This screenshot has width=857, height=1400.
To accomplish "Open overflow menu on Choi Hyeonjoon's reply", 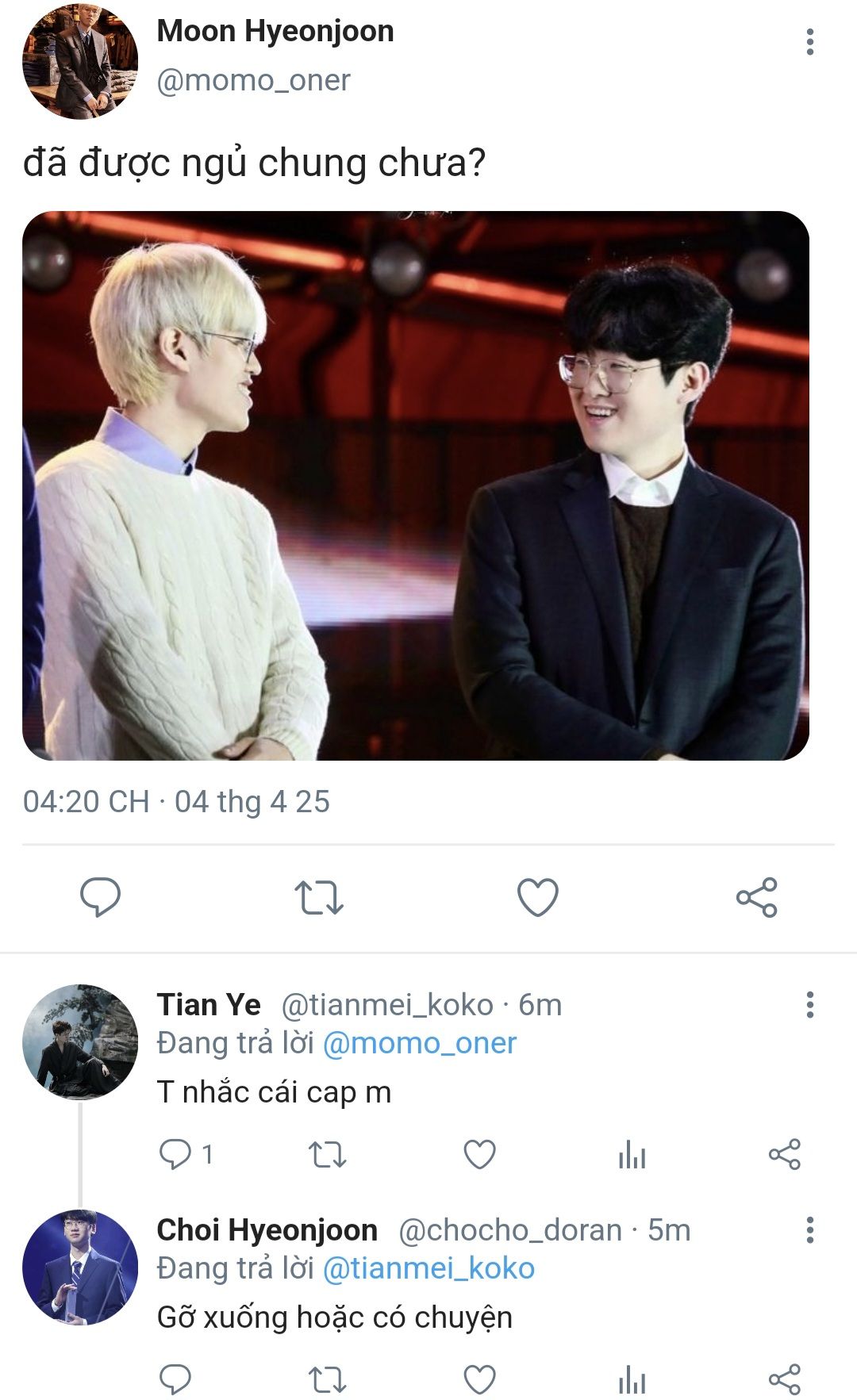I will pyautogui.click(x=809, y=1229).
